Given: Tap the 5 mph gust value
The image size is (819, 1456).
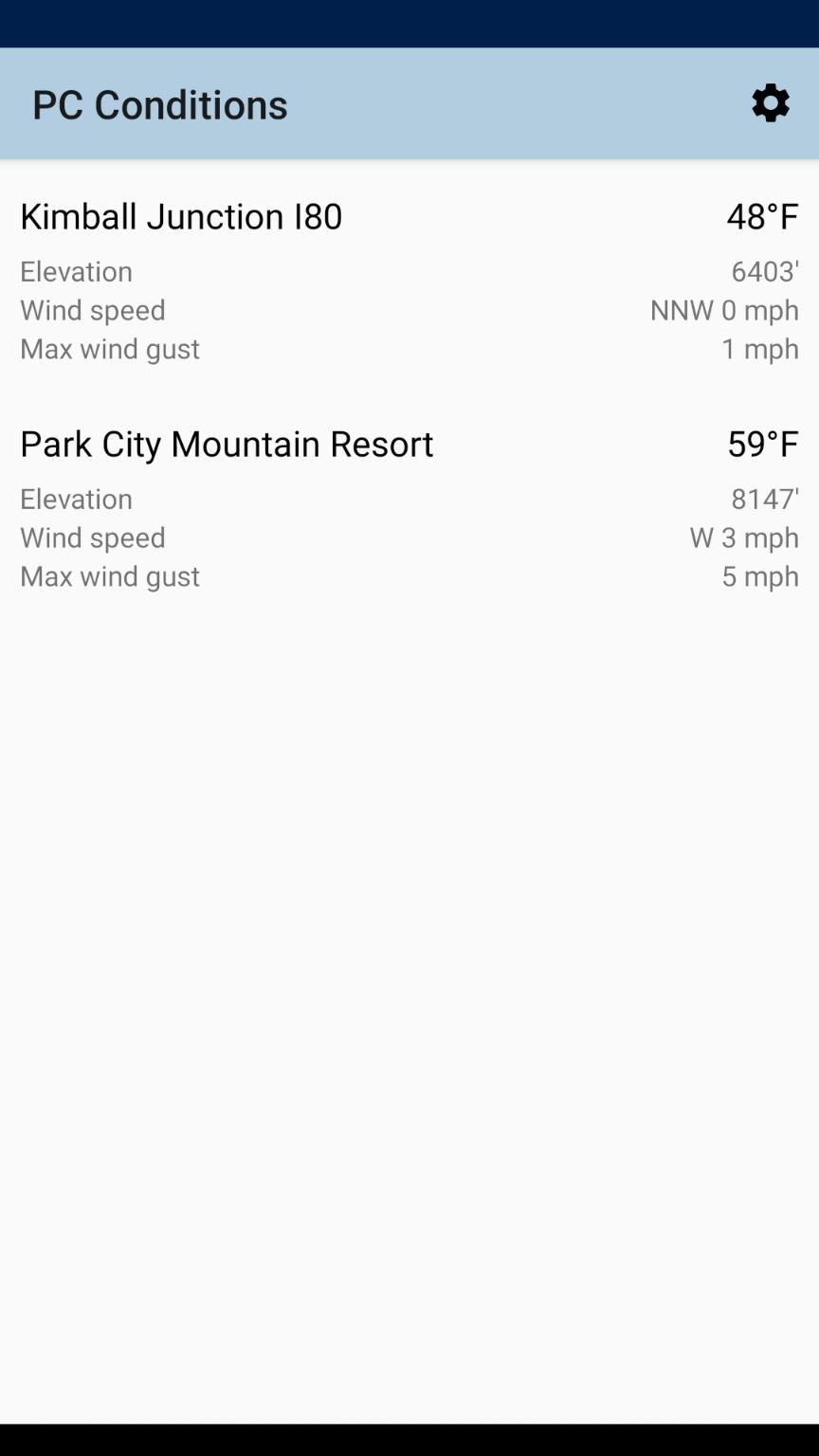Looking at the screenshot, I should coord(760,576).
